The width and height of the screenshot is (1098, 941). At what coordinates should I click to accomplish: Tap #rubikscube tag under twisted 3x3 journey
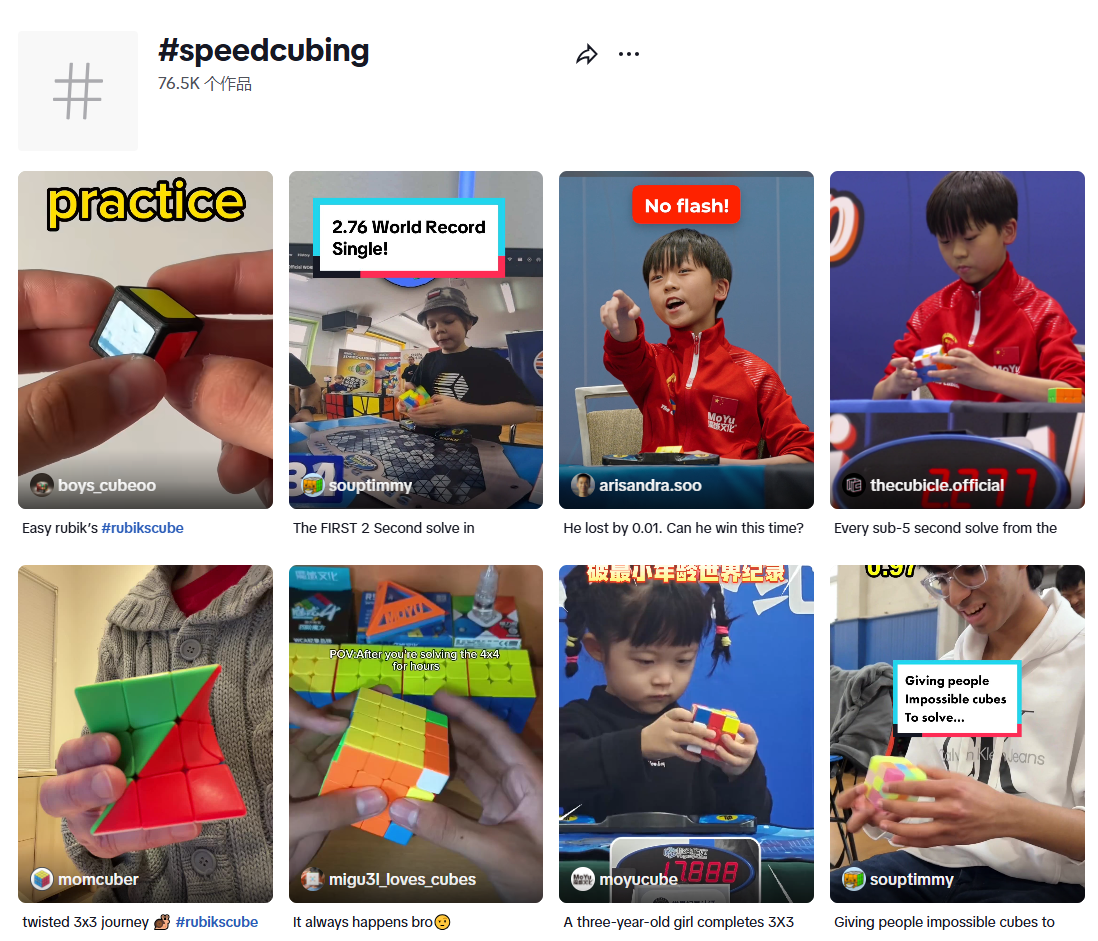click(x=217, y=922)
